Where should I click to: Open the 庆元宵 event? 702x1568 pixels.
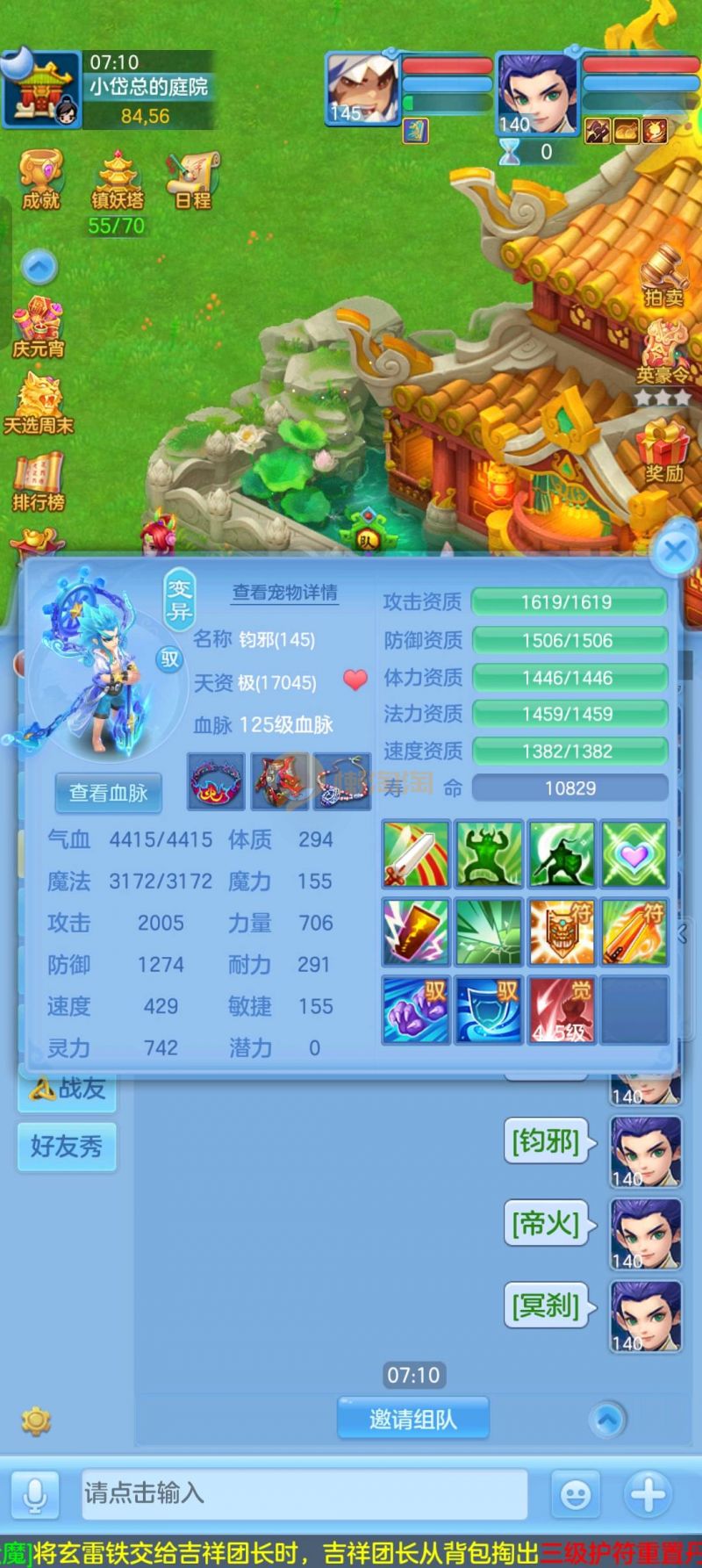coord(38,327)
